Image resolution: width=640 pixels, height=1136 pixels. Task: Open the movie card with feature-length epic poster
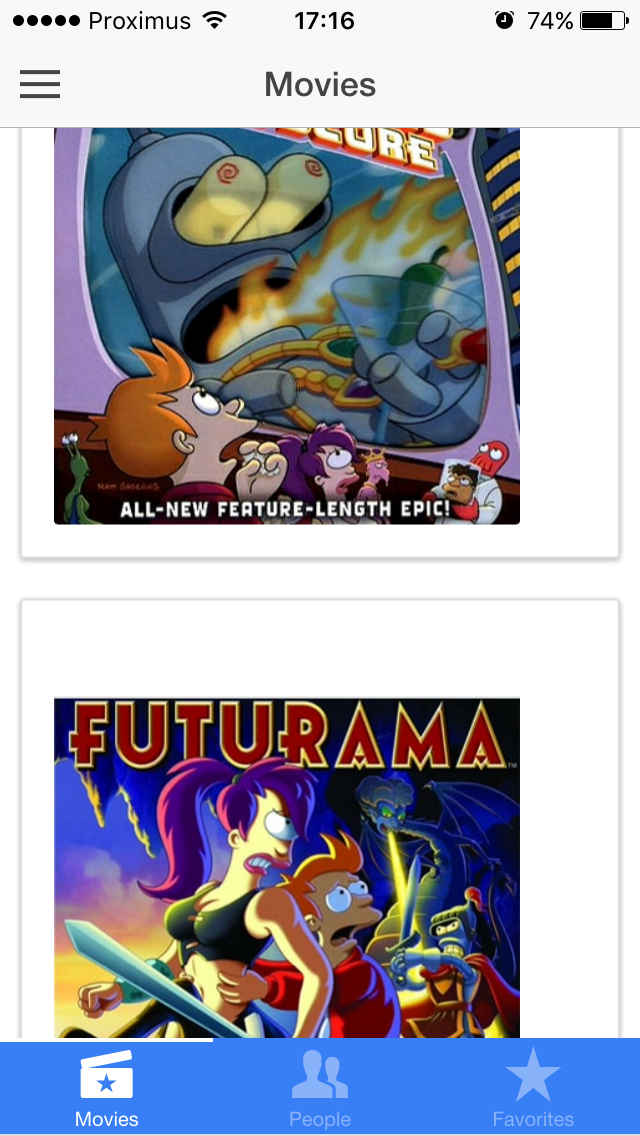[x=320, y=342]
